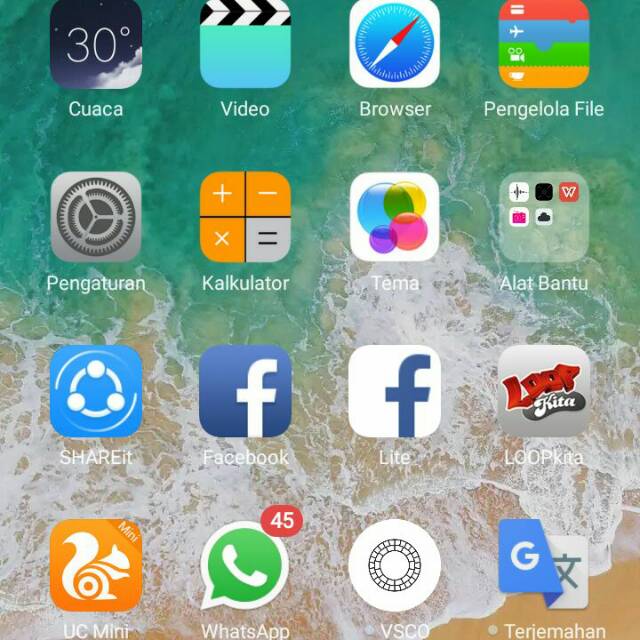Viewport: 640px width, 640px height.
Task: Launch the Video app
Action: coord(245,44)
